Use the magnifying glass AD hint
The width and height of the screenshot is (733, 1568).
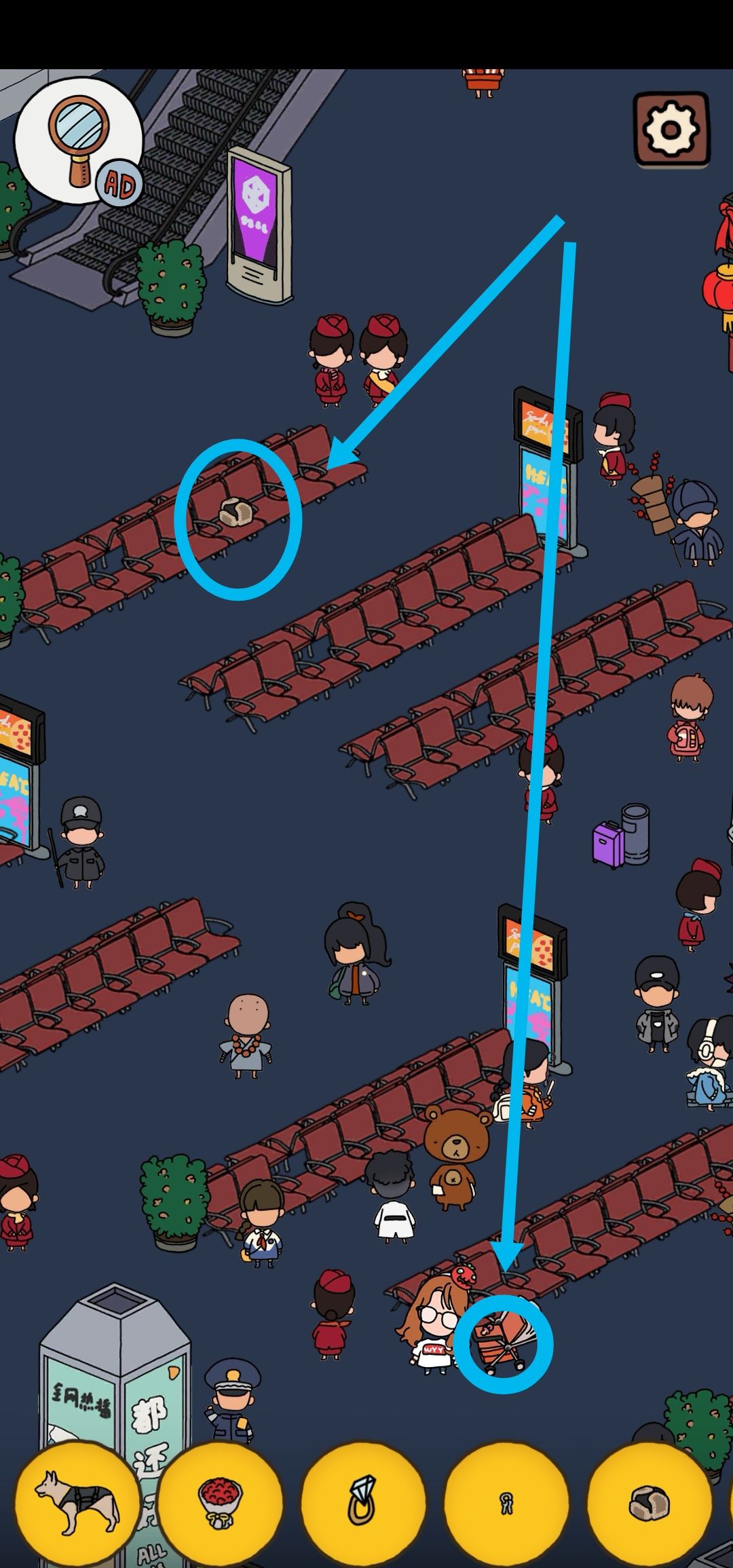pyautogui.click(x=80, y=142)
